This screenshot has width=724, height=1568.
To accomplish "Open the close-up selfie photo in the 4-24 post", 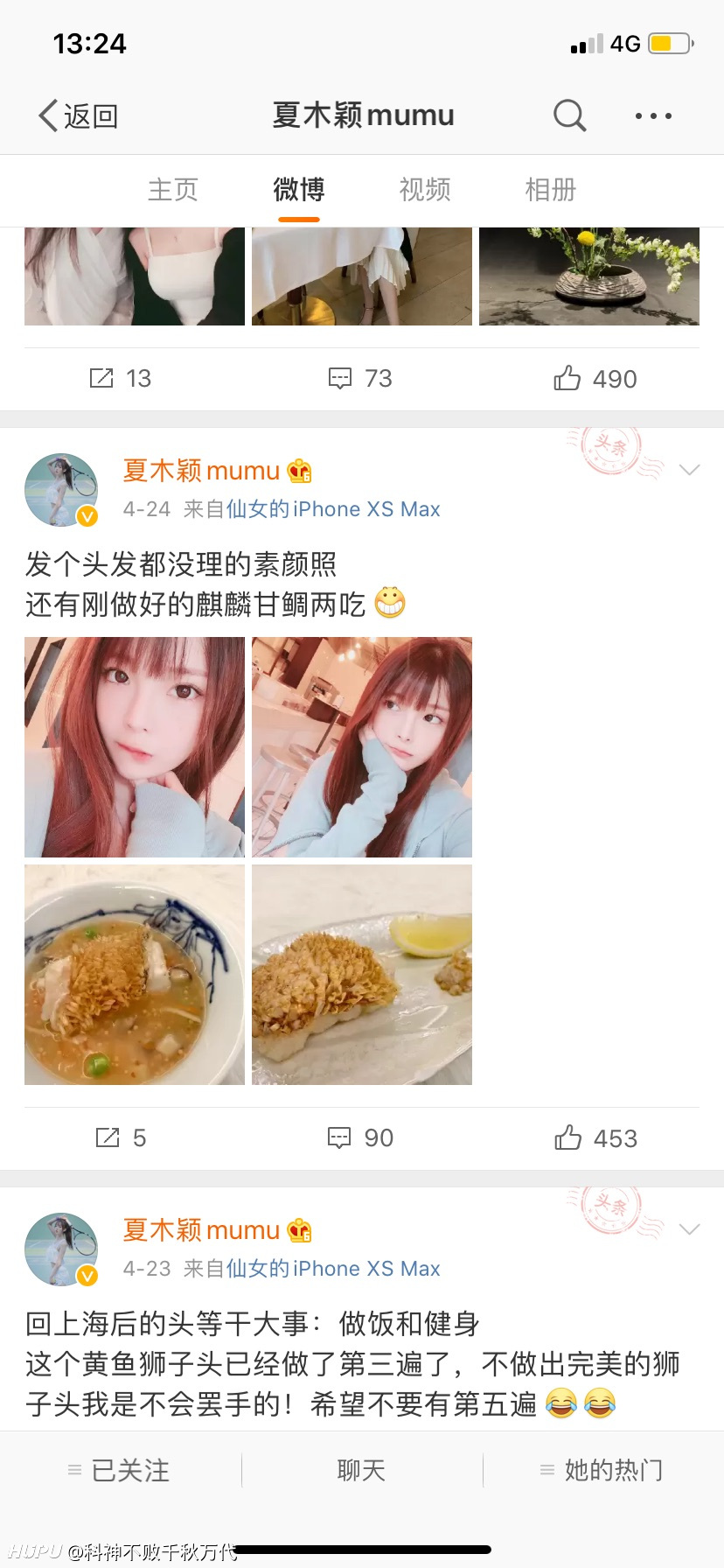I will click(135, 747).
